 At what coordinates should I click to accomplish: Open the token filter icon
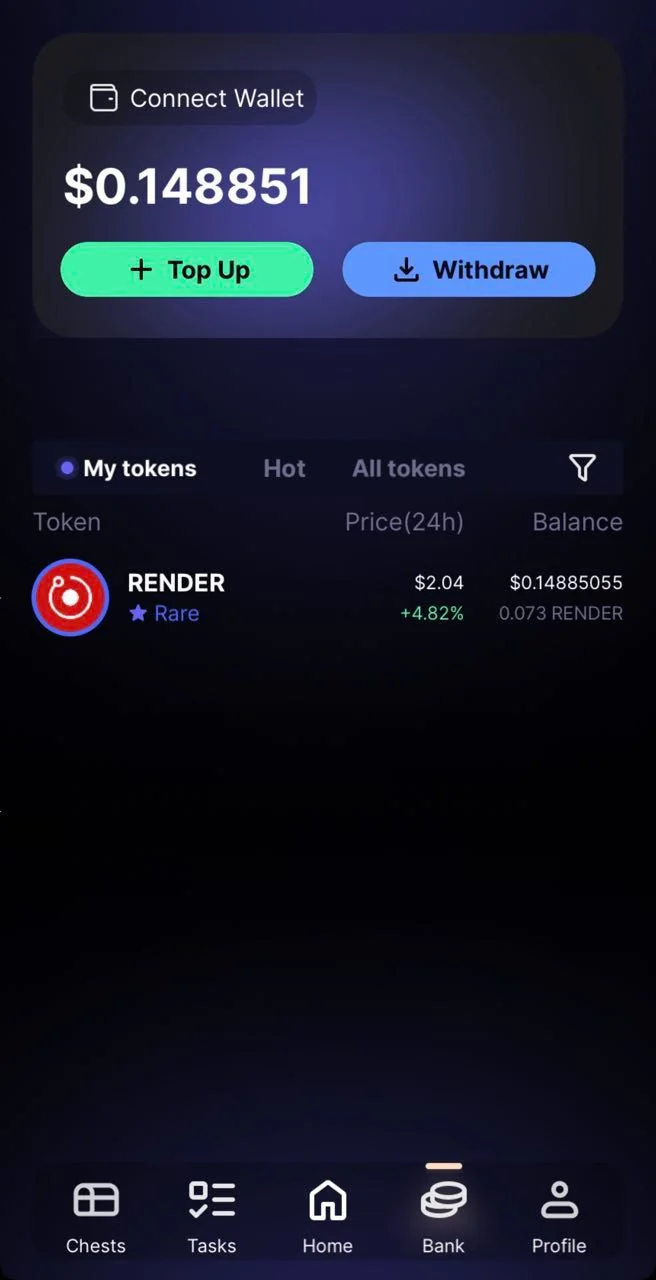click(x=582, y=468)
